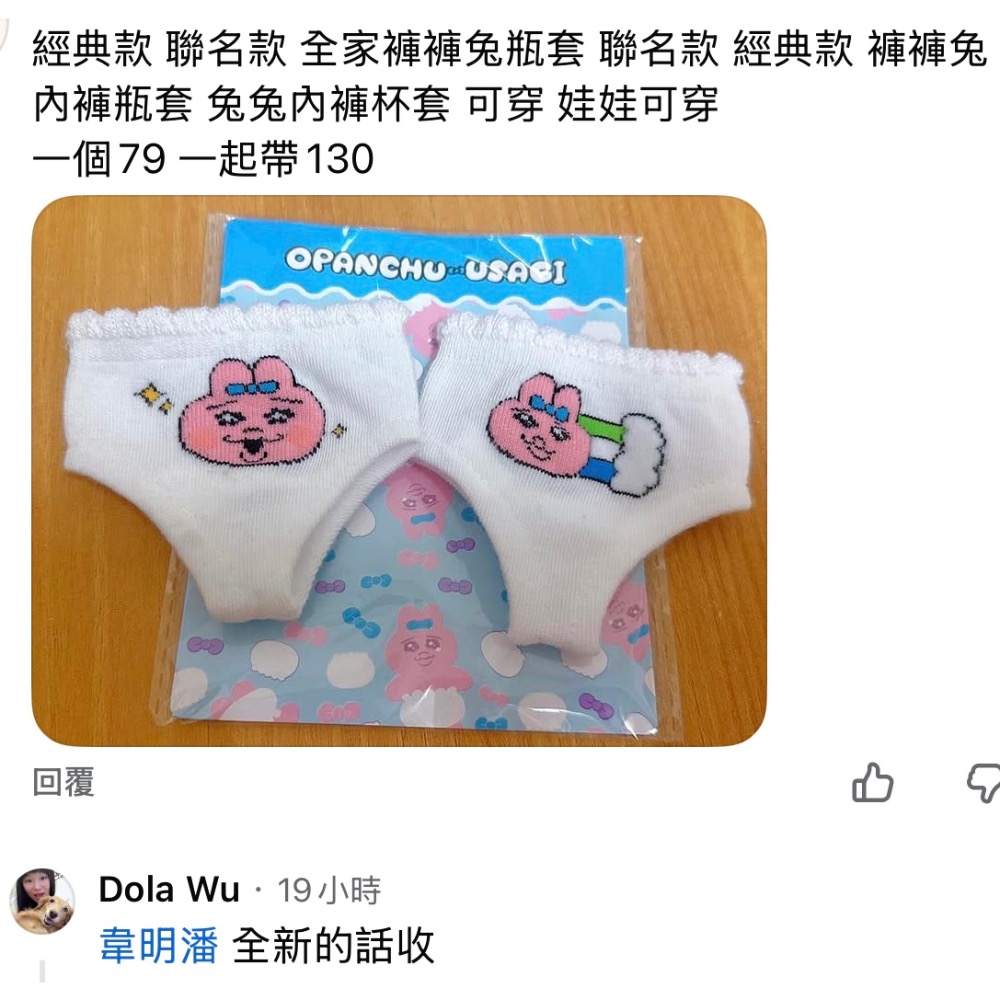Dislike the comment with the thumbs-down icon
The image size is (1000, 1000).
pos(985,783)
